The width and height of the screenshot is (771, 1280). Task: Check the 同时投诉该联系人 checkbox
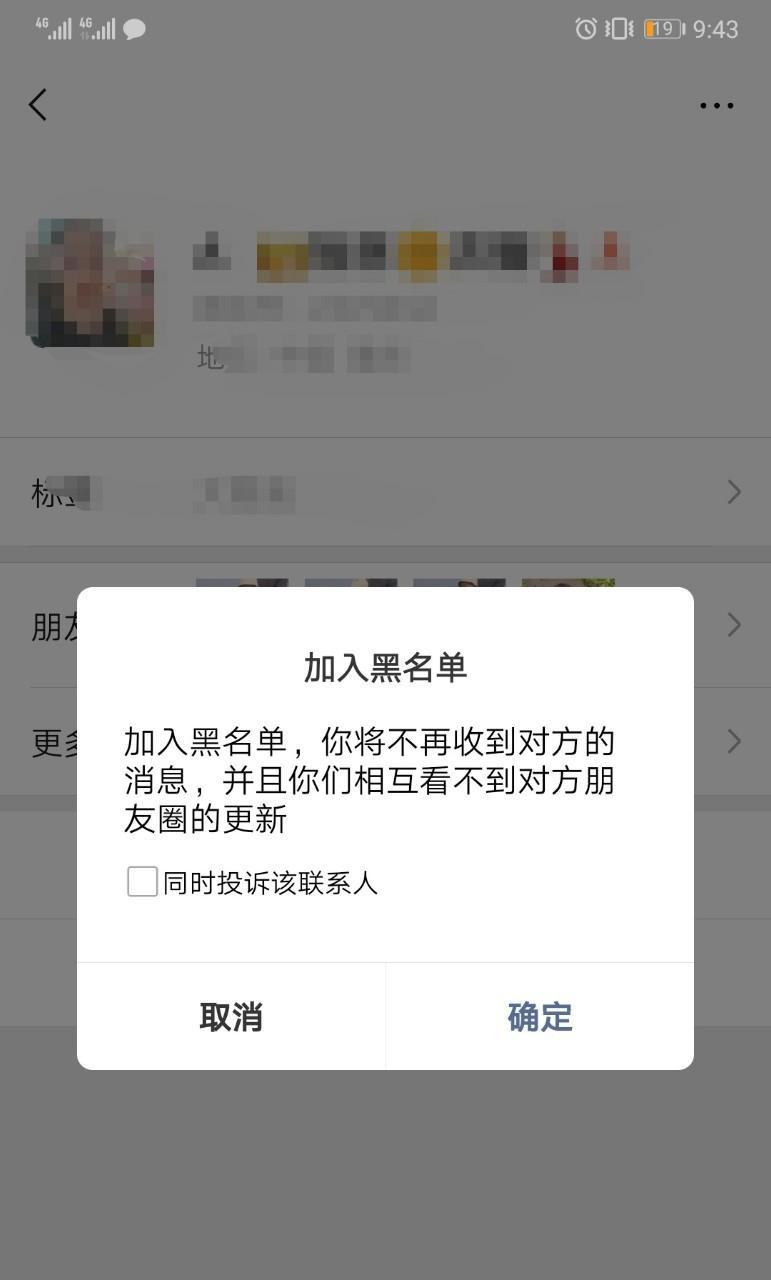coord(142,882)
